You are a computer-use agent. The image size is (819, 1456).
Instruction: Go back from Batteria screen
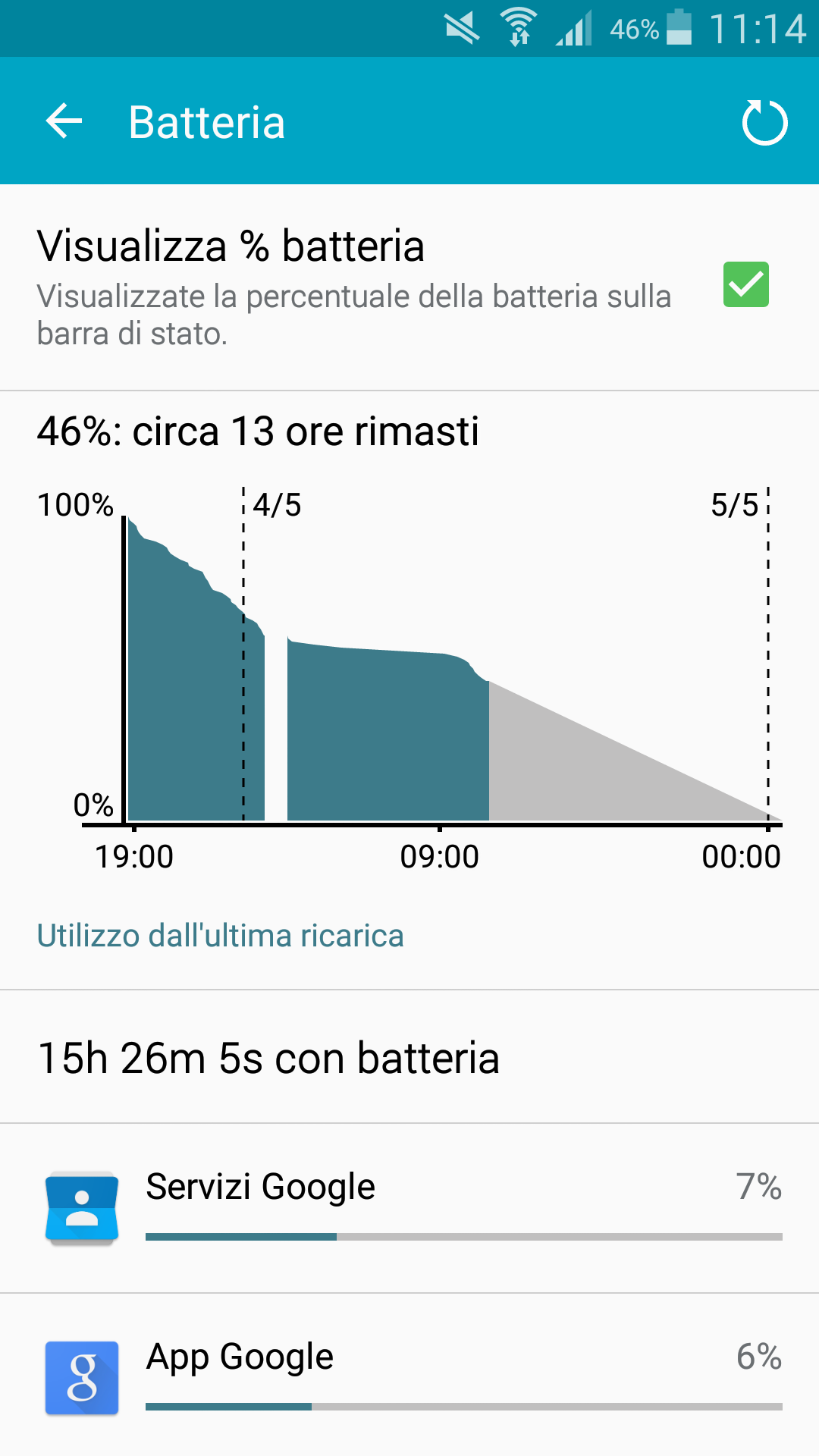(x=64, y=121)
